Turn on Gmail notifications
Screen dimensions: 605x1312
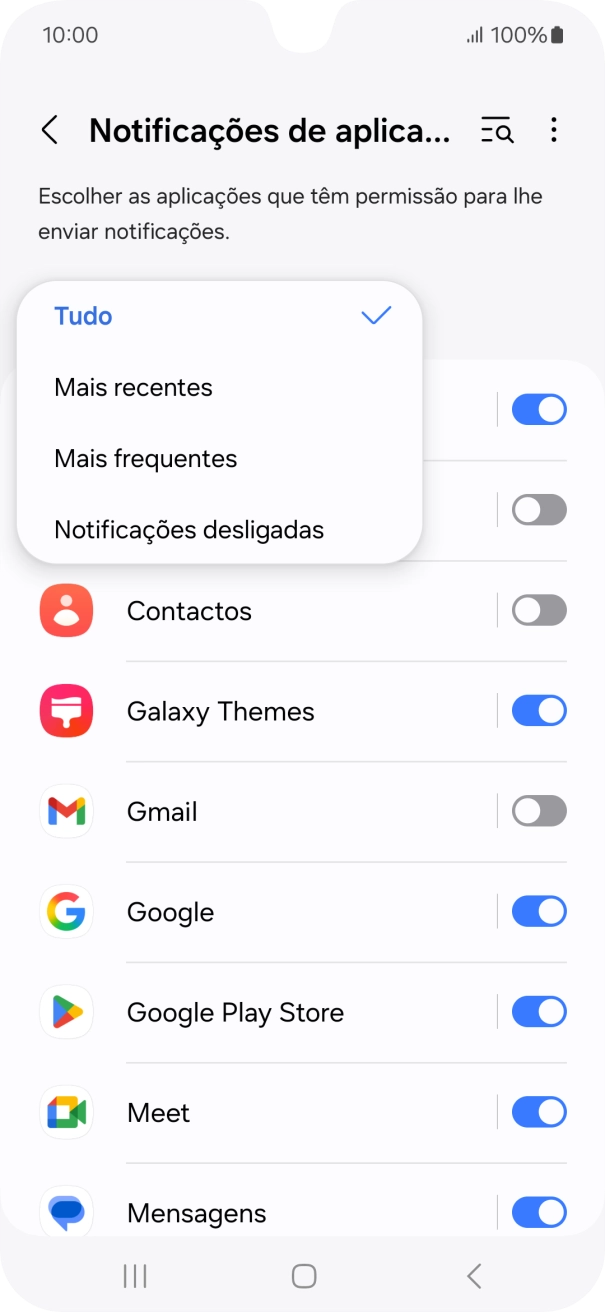click(539, 812)
